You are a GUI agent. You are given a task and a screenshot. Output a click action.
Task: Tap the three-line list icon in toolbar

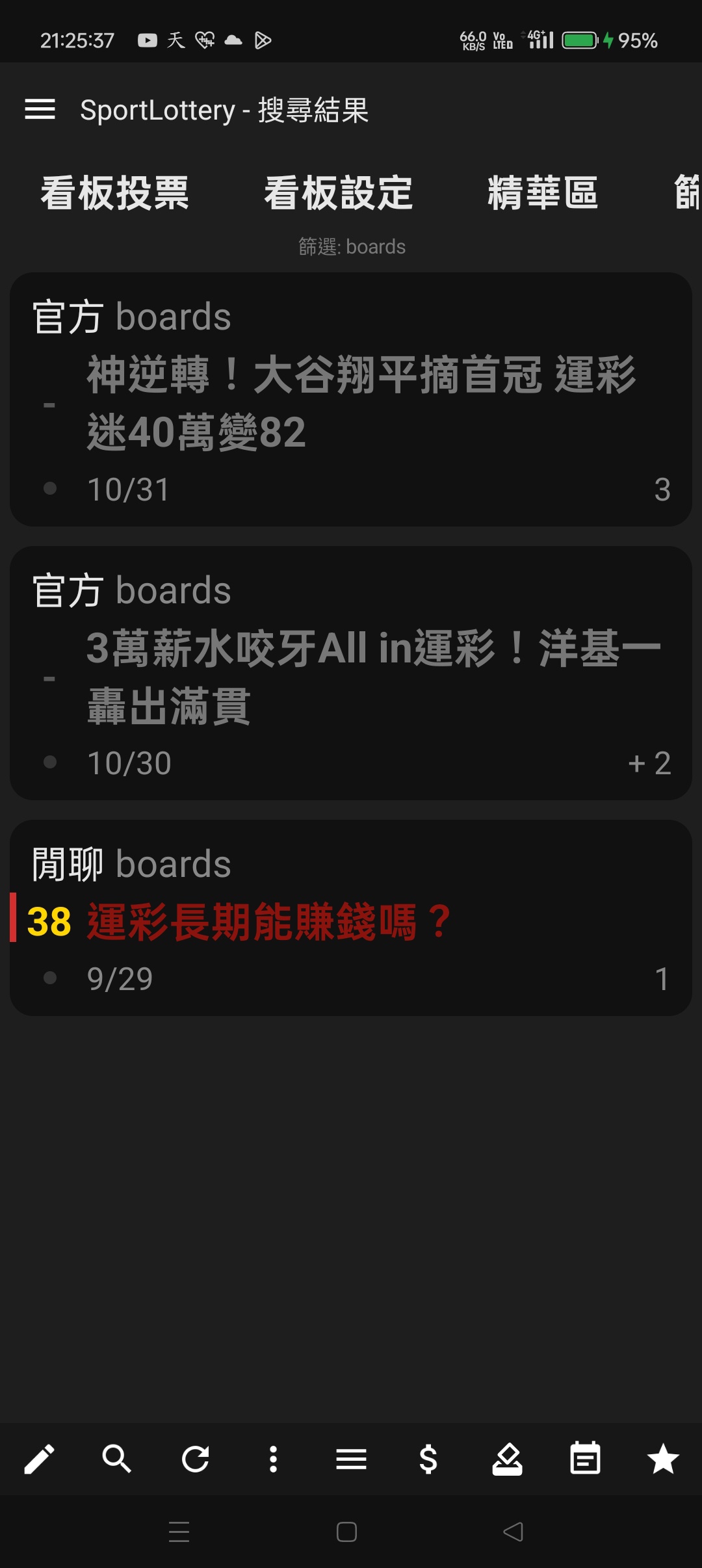pyautogui.click(x=351, y=1459)
